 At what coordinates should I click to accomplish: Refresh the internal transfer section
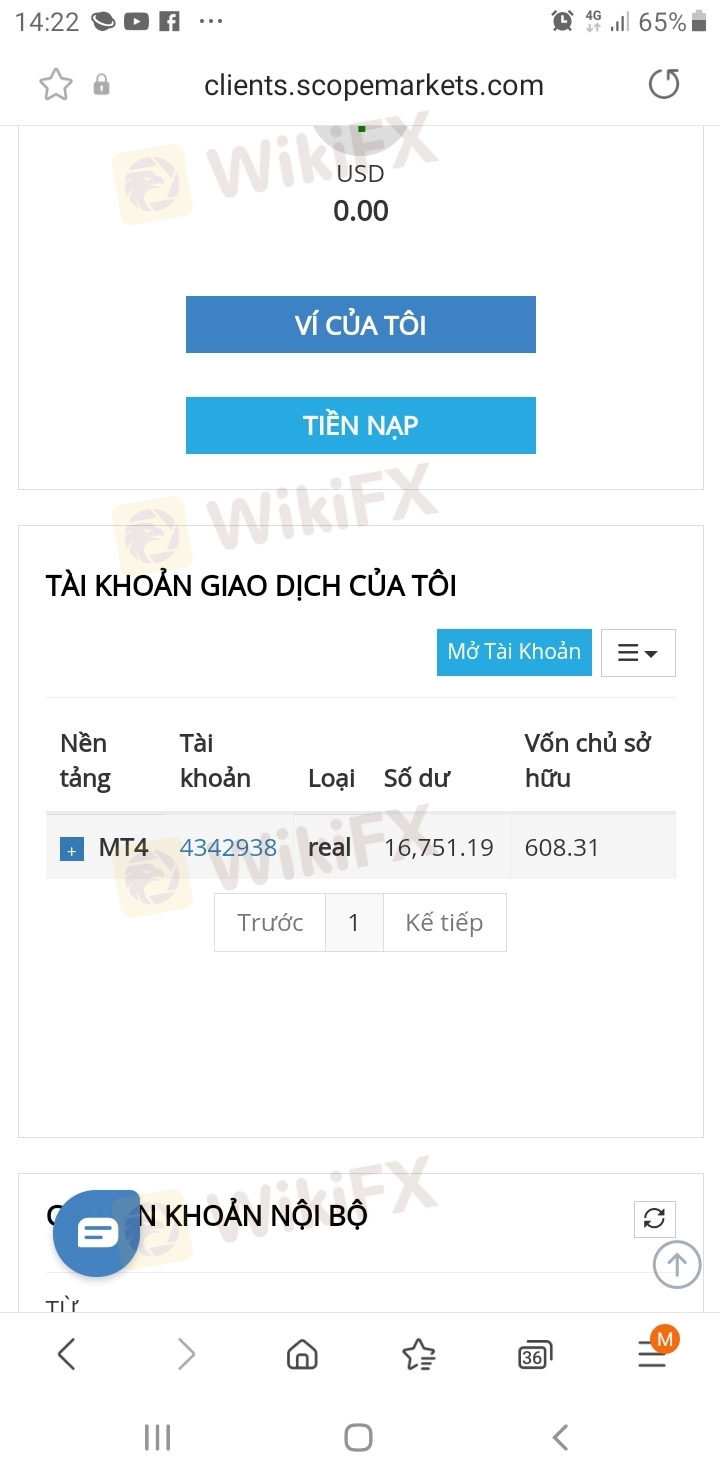click(x=655, y=1218)
